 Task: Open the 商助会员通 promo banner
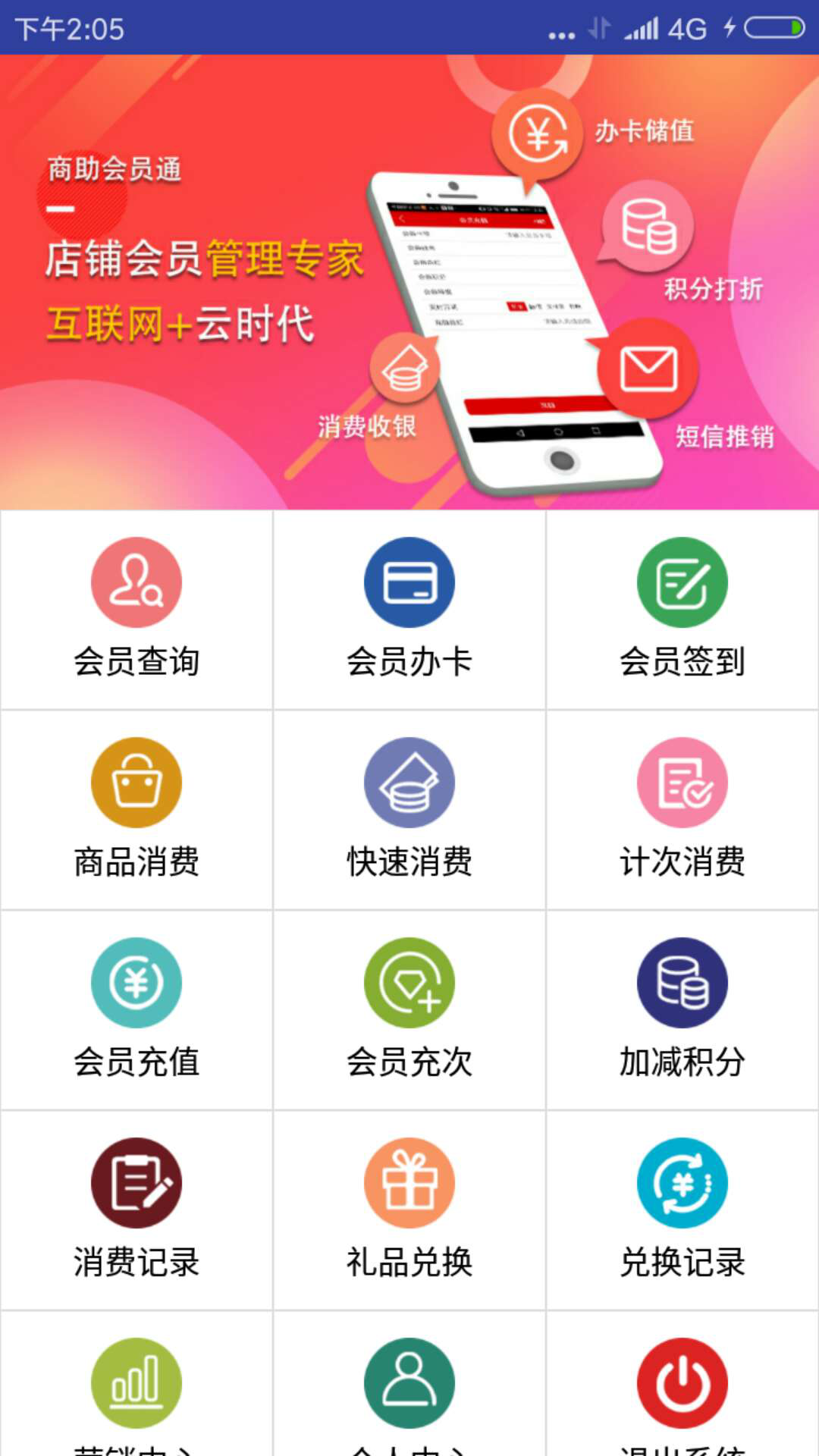pos(409,282)
